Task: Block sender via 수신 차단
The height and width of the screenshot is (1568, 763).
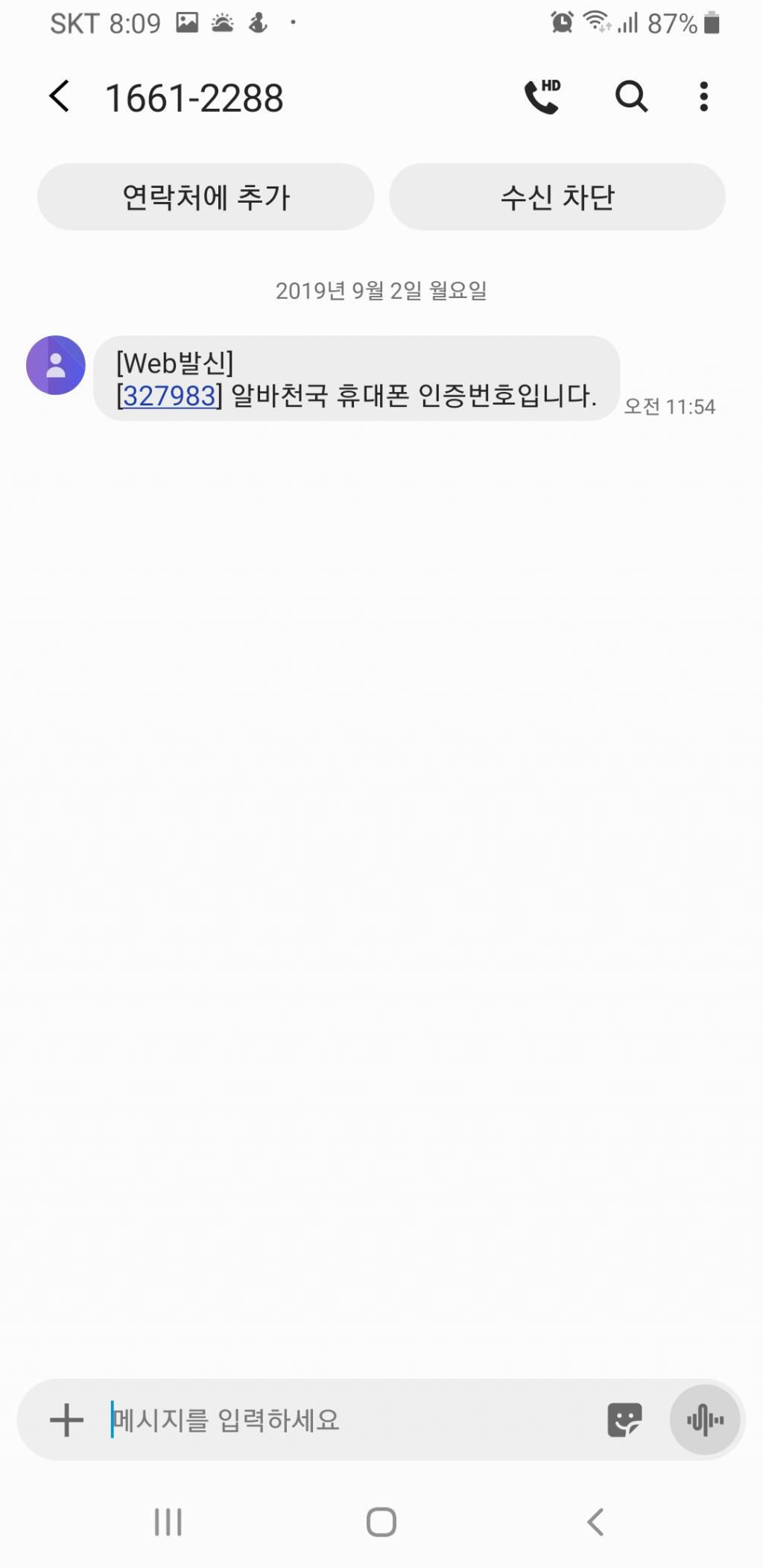Action: click(x=557, y=197)
